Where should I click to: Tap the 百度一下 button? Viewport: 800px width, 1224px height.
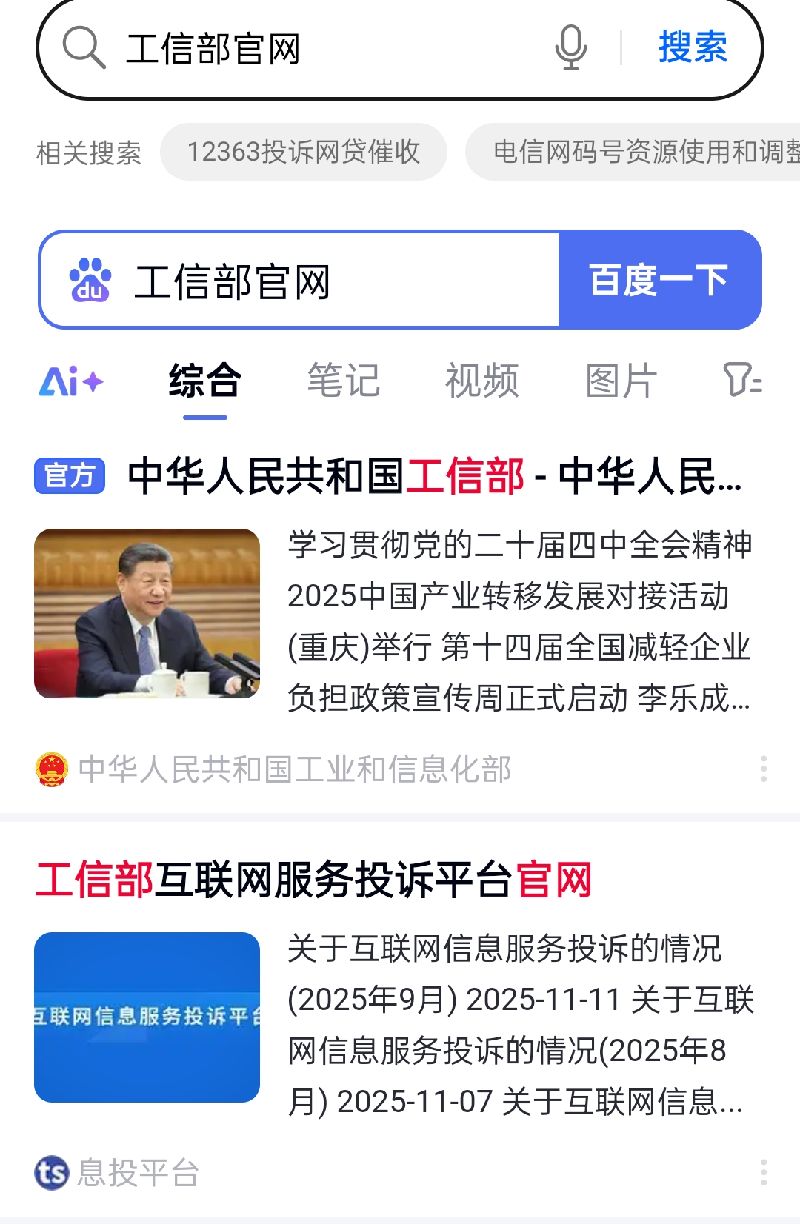click(659, 280)
